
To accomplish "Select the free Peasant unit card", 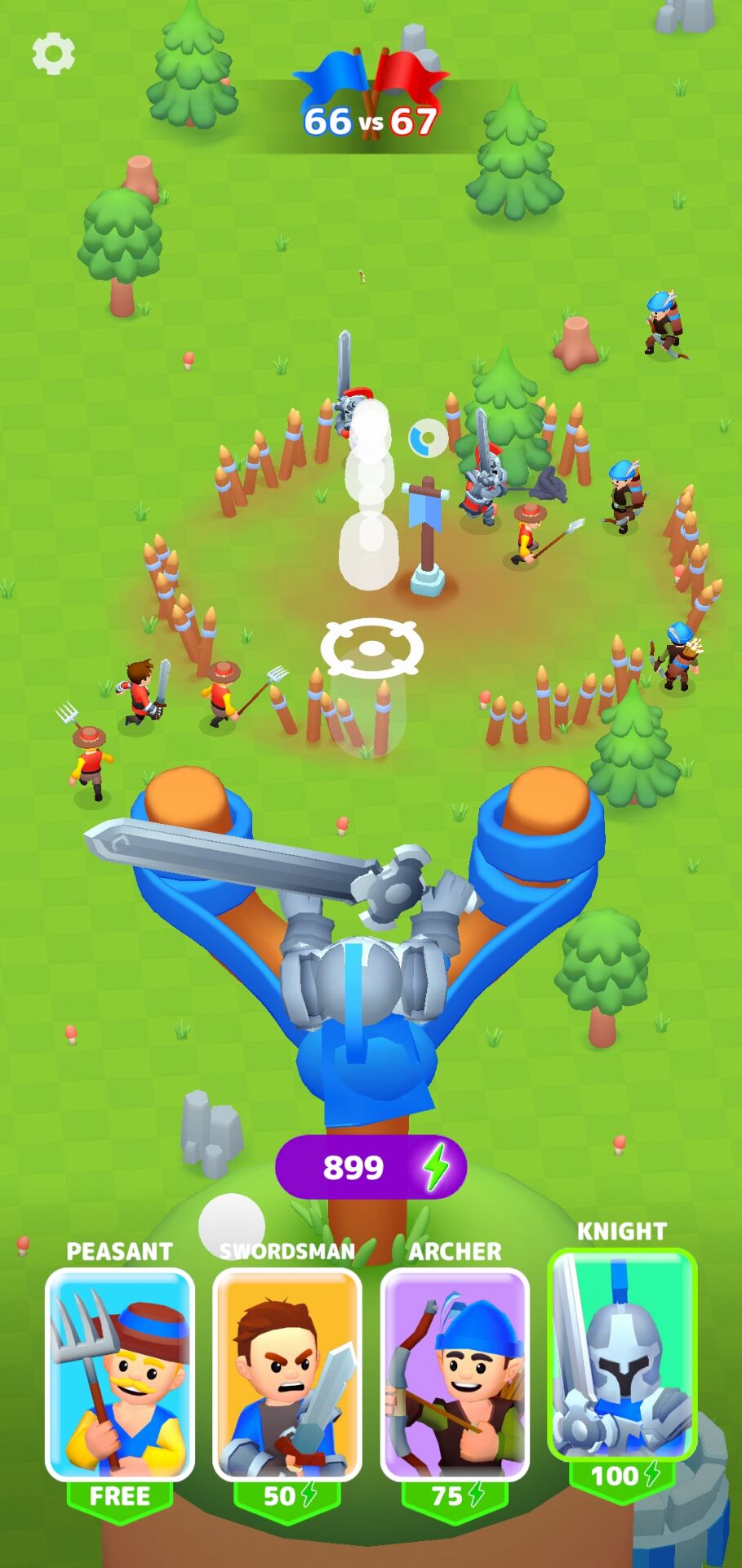I will (x=120, y=1375).
